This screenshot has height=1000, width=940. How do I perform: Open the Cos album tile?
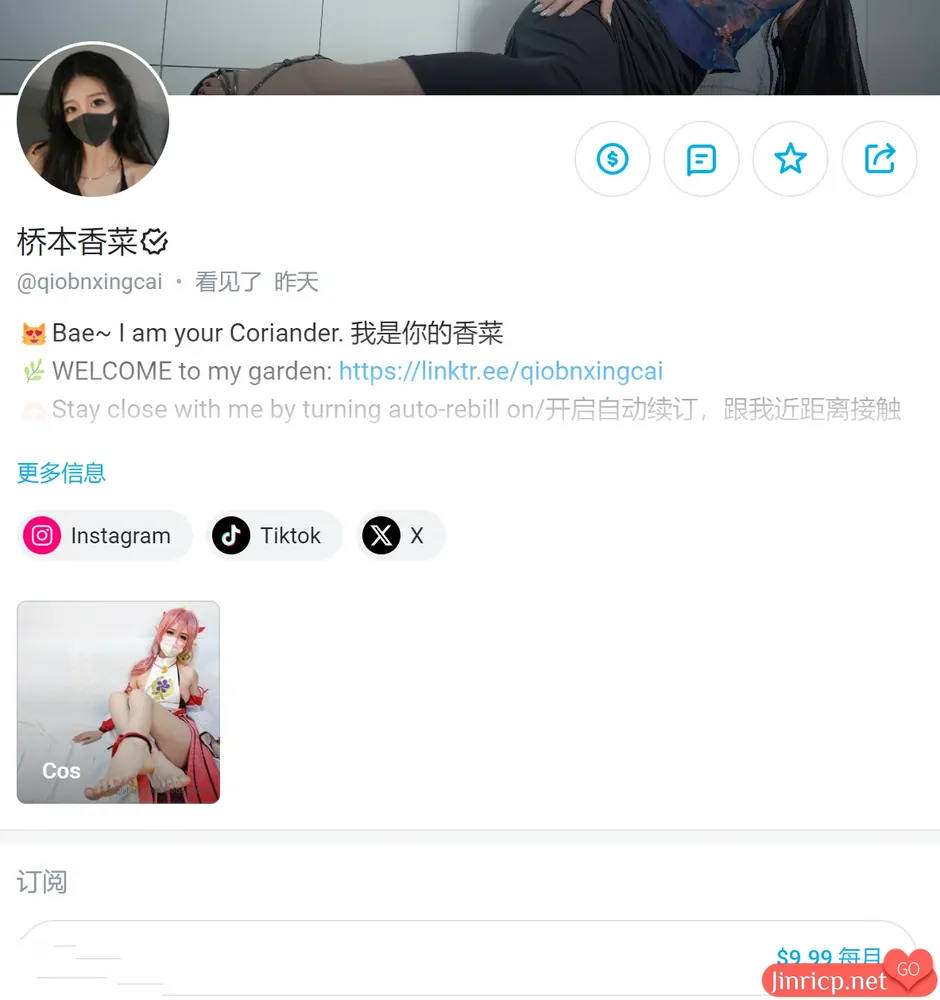118,702
